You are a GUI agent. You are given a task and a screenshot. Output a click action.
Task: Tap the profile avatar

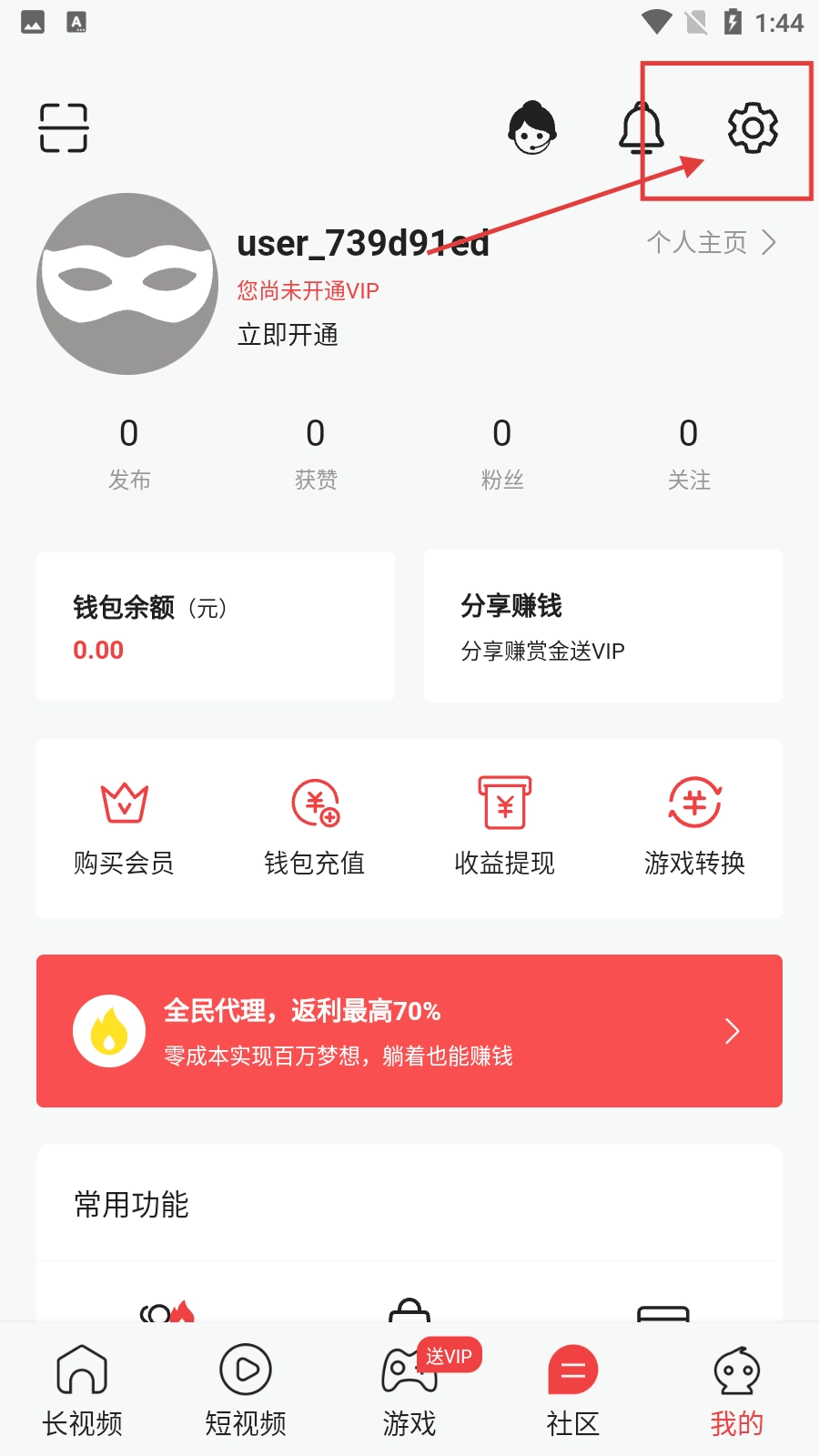[127, 284]
